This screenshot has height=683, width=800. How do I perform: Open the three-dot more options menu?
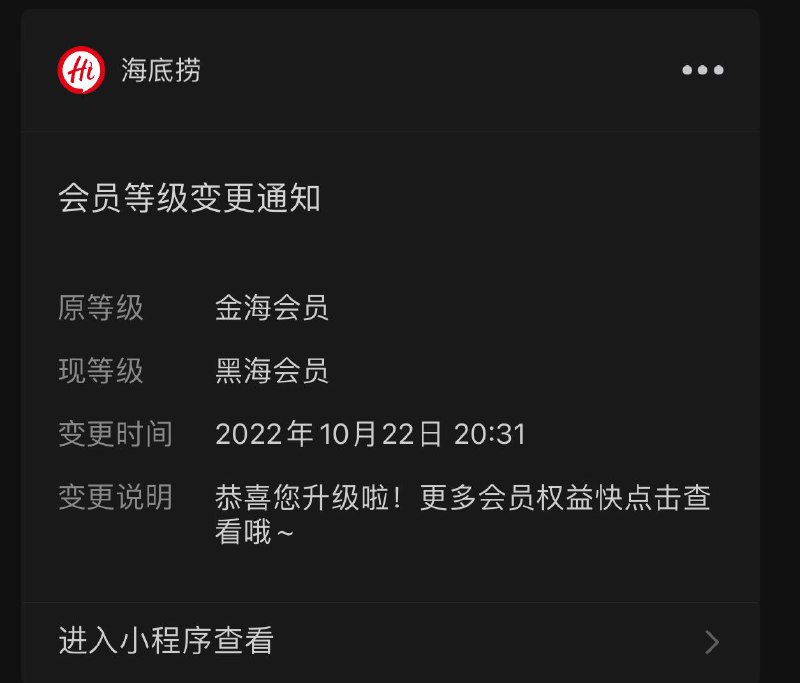(702, 70)
